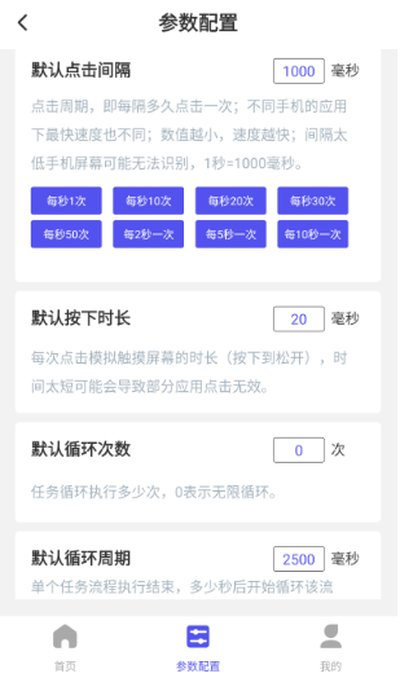Edit the 默认循环周期 value field
This screenshot has height=678, width=400.
(298, 559)
